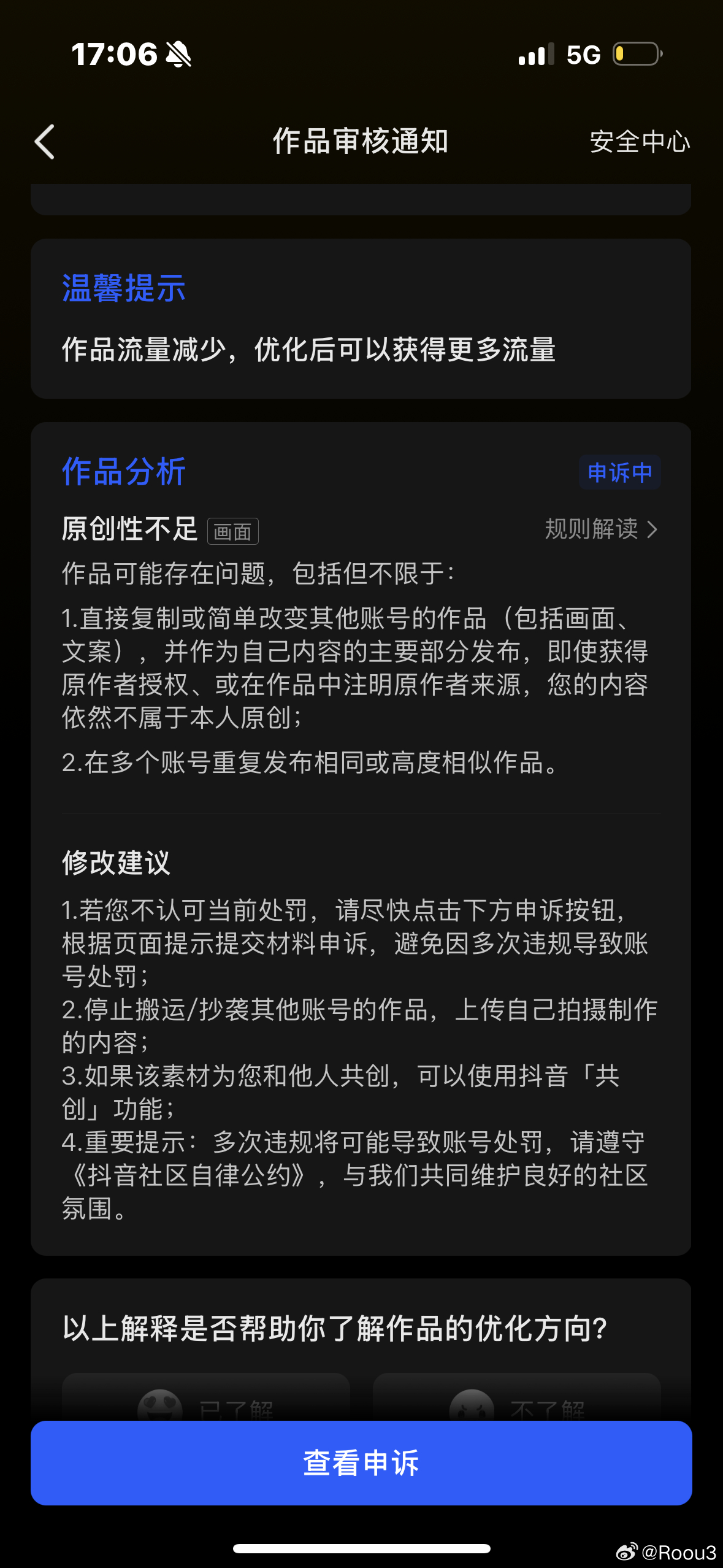Viewport: 723px width, 1568px height.
Task: Tap the 5G network indicator
Action: pyautogui.click(x=584, y=54)
